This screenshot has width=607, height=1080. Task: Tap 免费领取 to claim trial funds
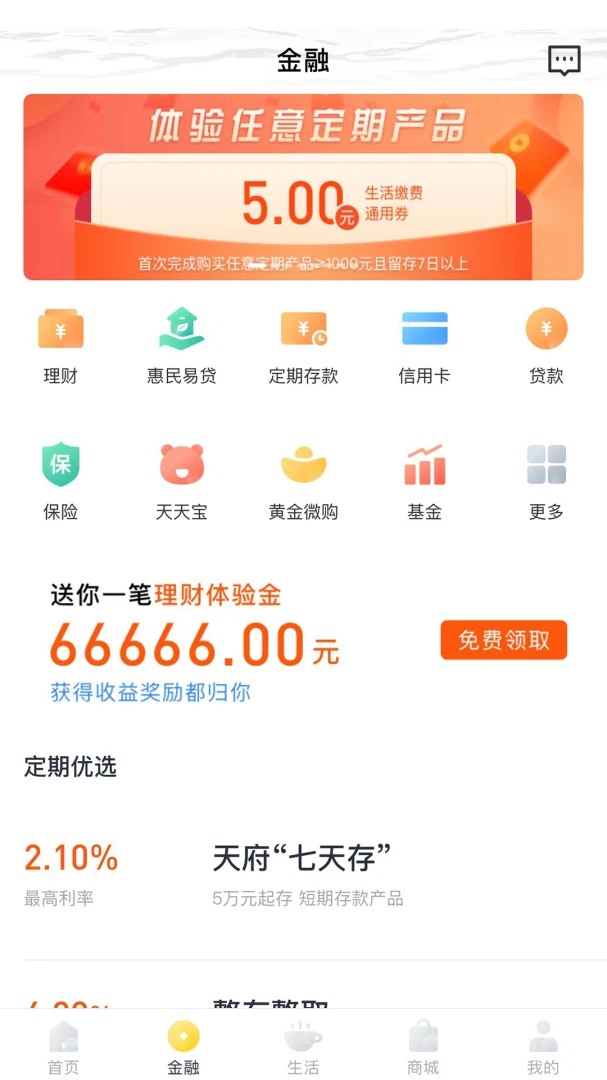coord(503,640)
